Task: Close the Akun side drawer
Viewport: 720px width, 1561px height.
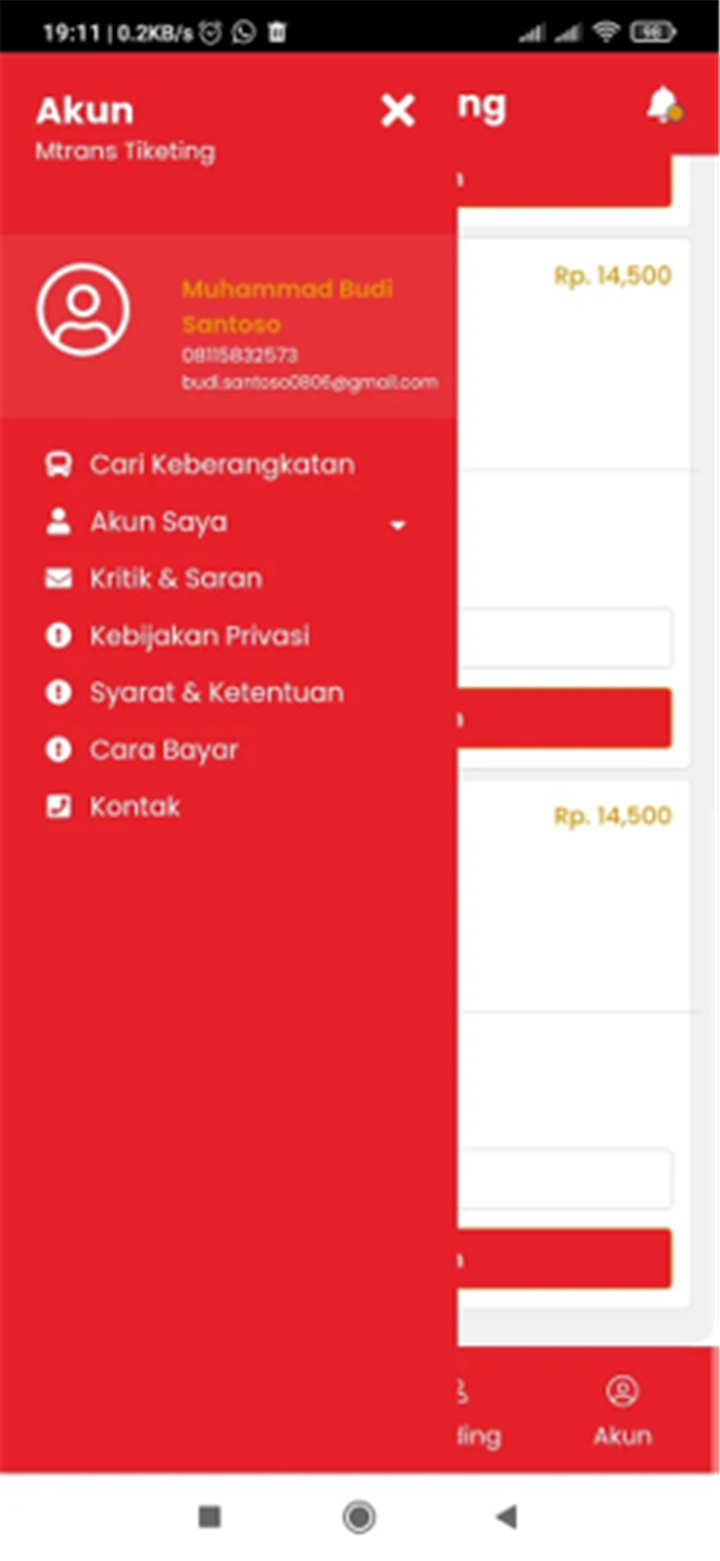Action: click(x=398, y=110)
